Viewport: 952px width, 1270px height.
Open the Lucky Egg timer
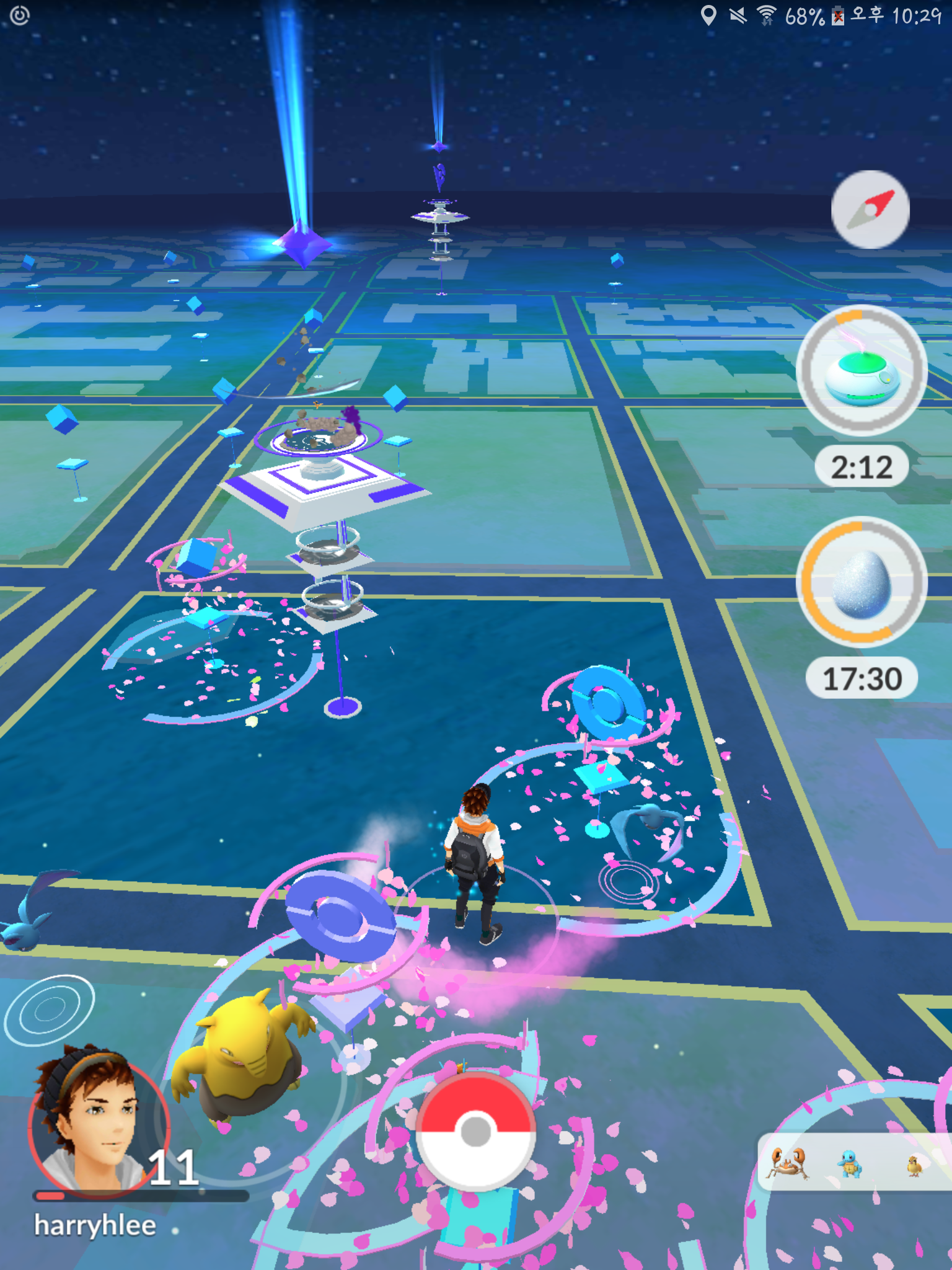click(x=862, y=582)
